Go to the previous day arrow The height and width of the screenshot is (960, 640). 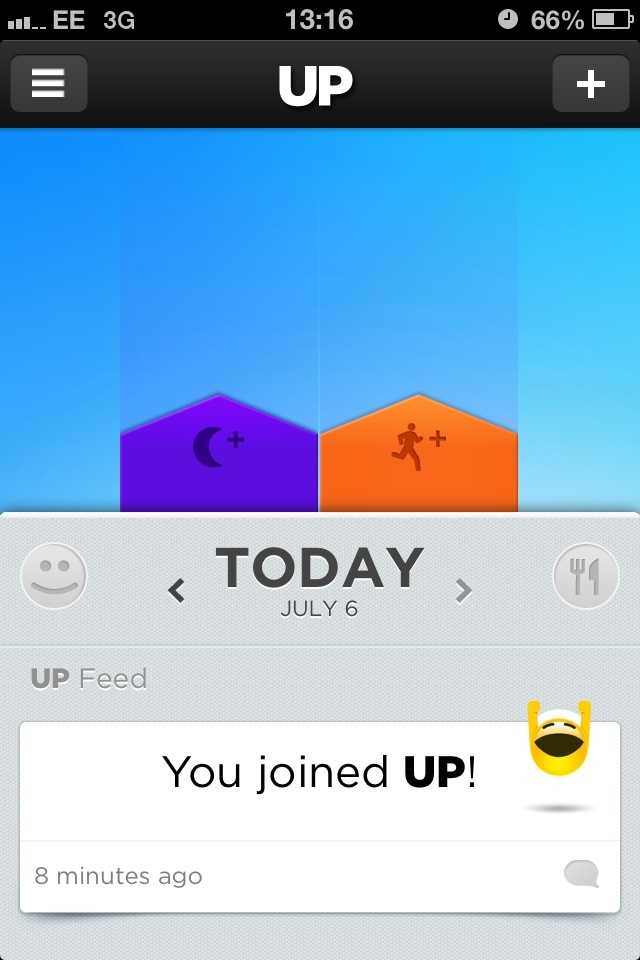tap(177, 591)
